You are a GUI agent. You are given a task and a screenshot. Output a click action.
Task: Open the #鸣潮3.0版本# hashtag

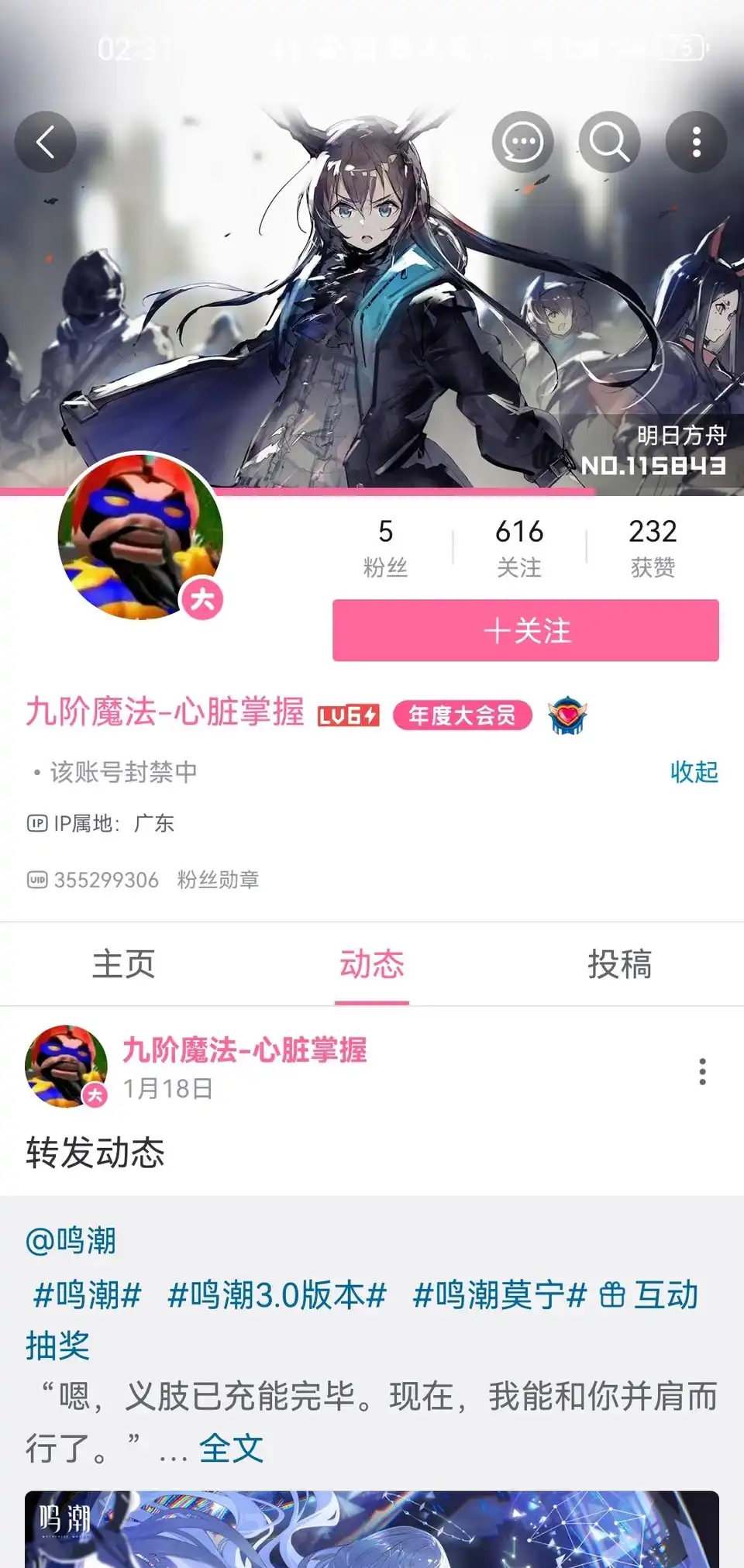[x=277, y=1295]
